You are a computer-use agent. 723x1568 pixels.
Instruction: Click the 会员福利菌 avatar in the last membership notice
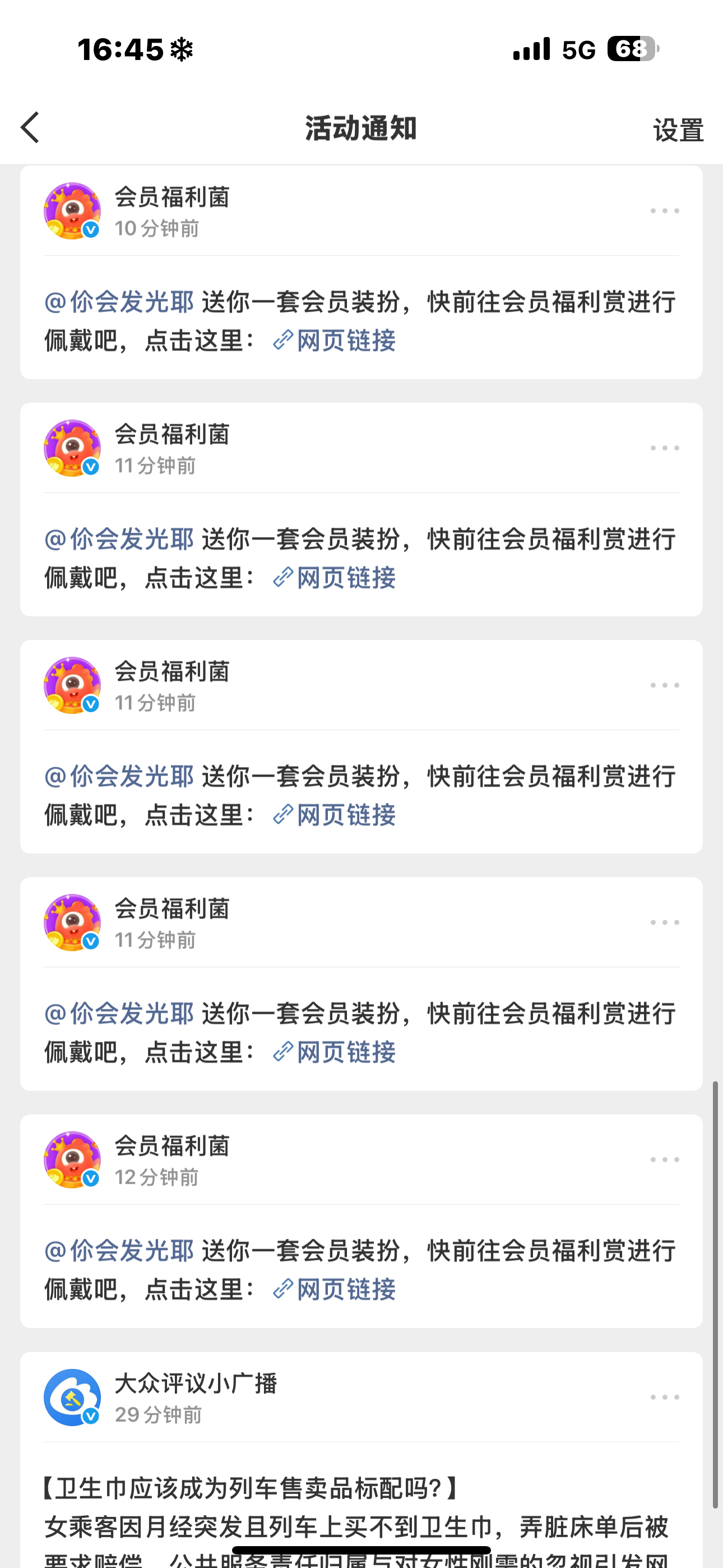click(x=72, y=1160)
